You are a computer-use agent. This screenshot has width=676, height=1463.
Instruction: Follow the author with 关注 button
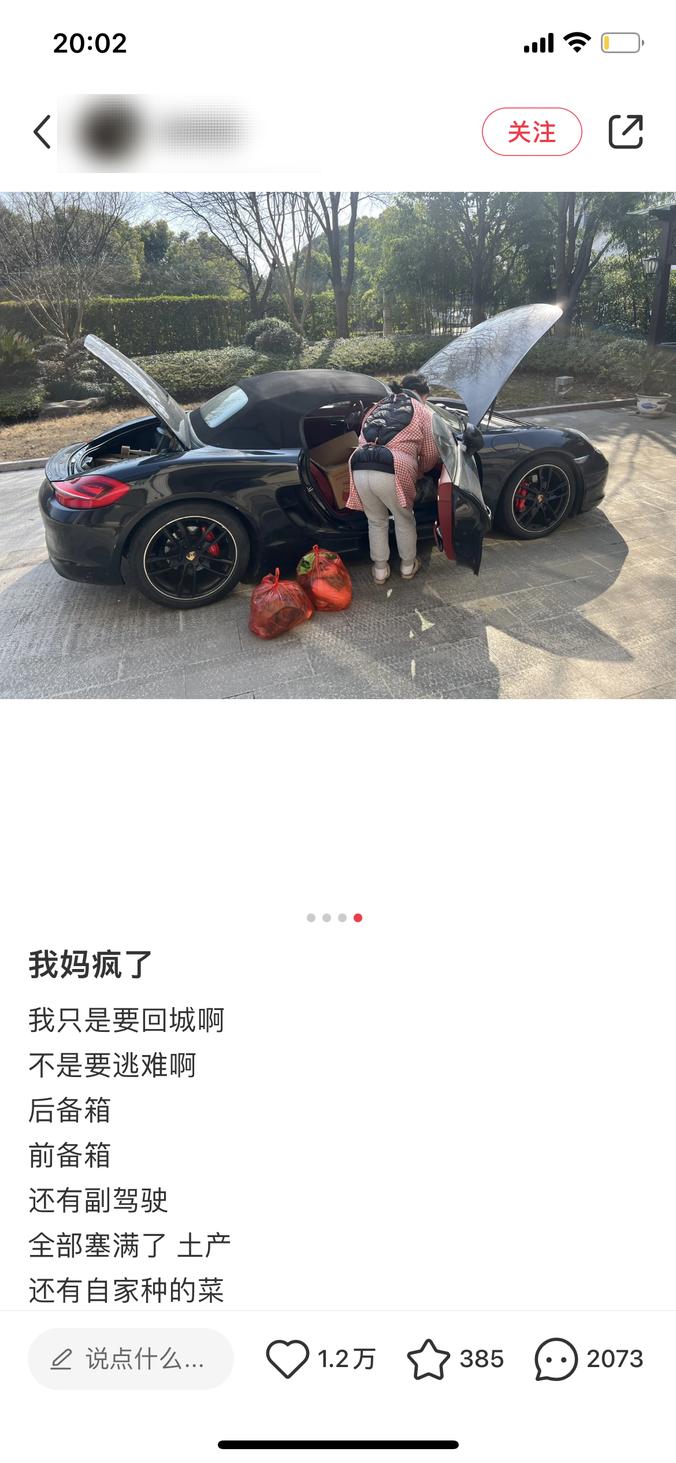531,132
